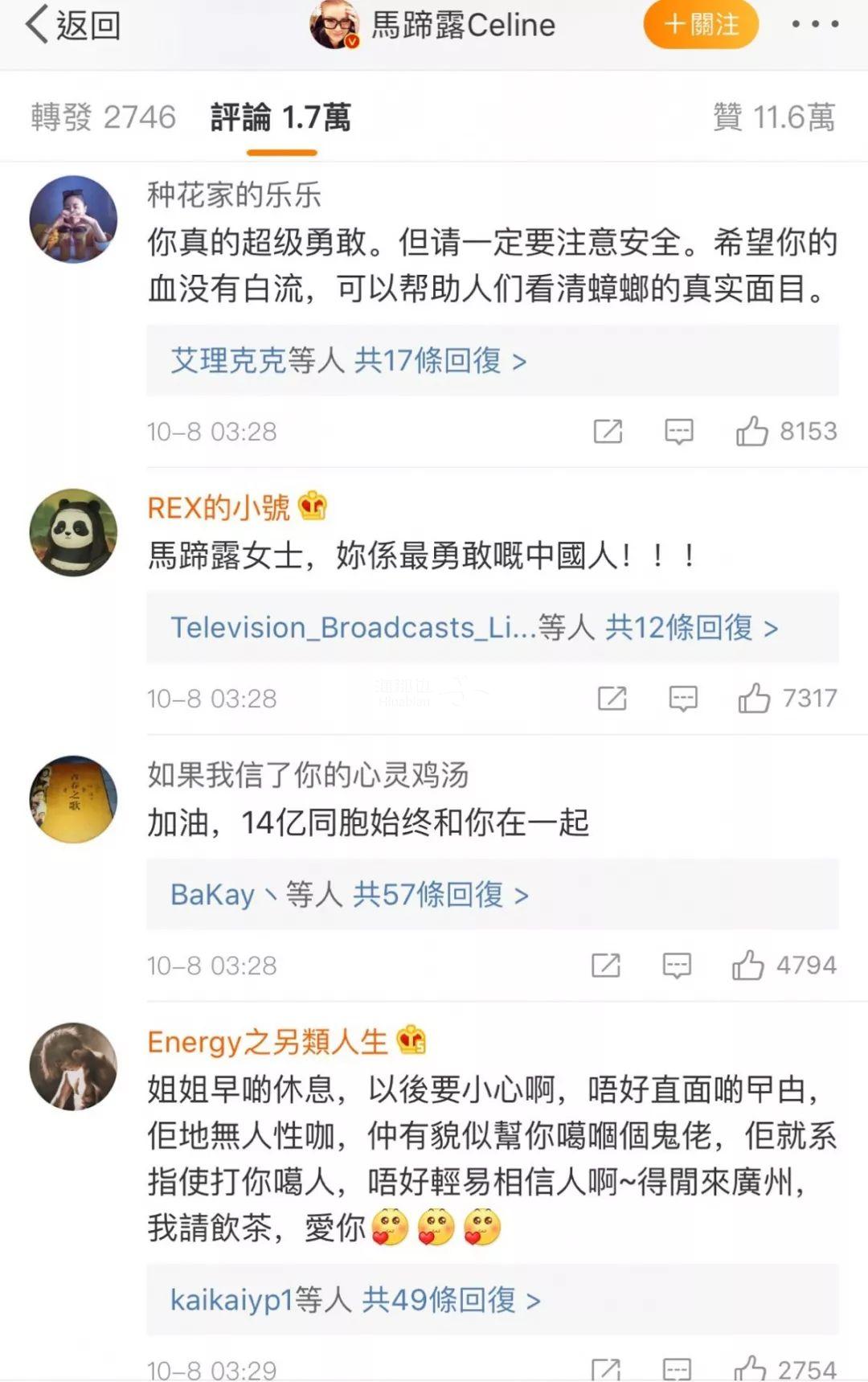Screen dimensions: 868x1382
Task: Tap the 馬蹄露Celine header avatar
Action: pos(334,25)
